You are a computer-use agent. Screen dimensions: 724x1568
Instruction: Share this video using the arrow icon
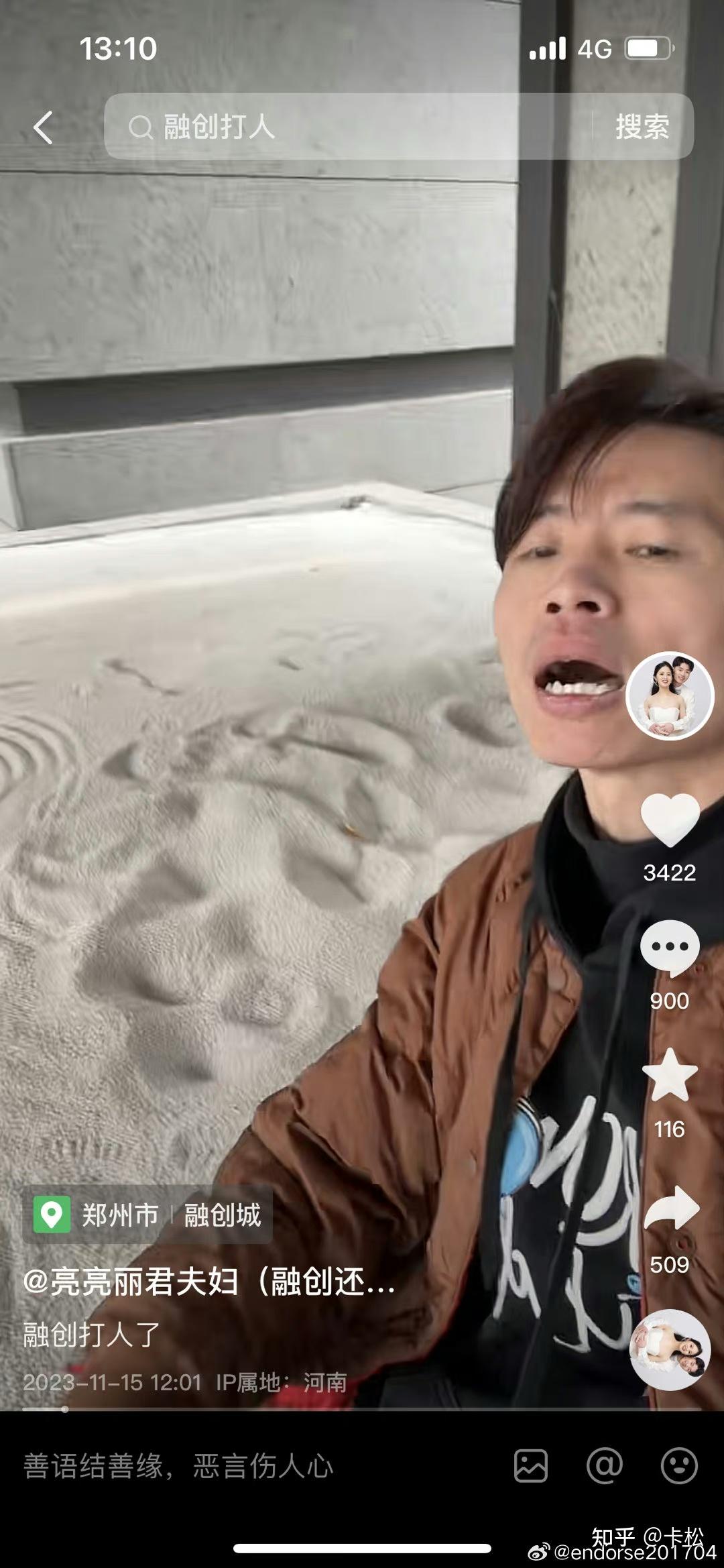click(x=669, y=1209)
